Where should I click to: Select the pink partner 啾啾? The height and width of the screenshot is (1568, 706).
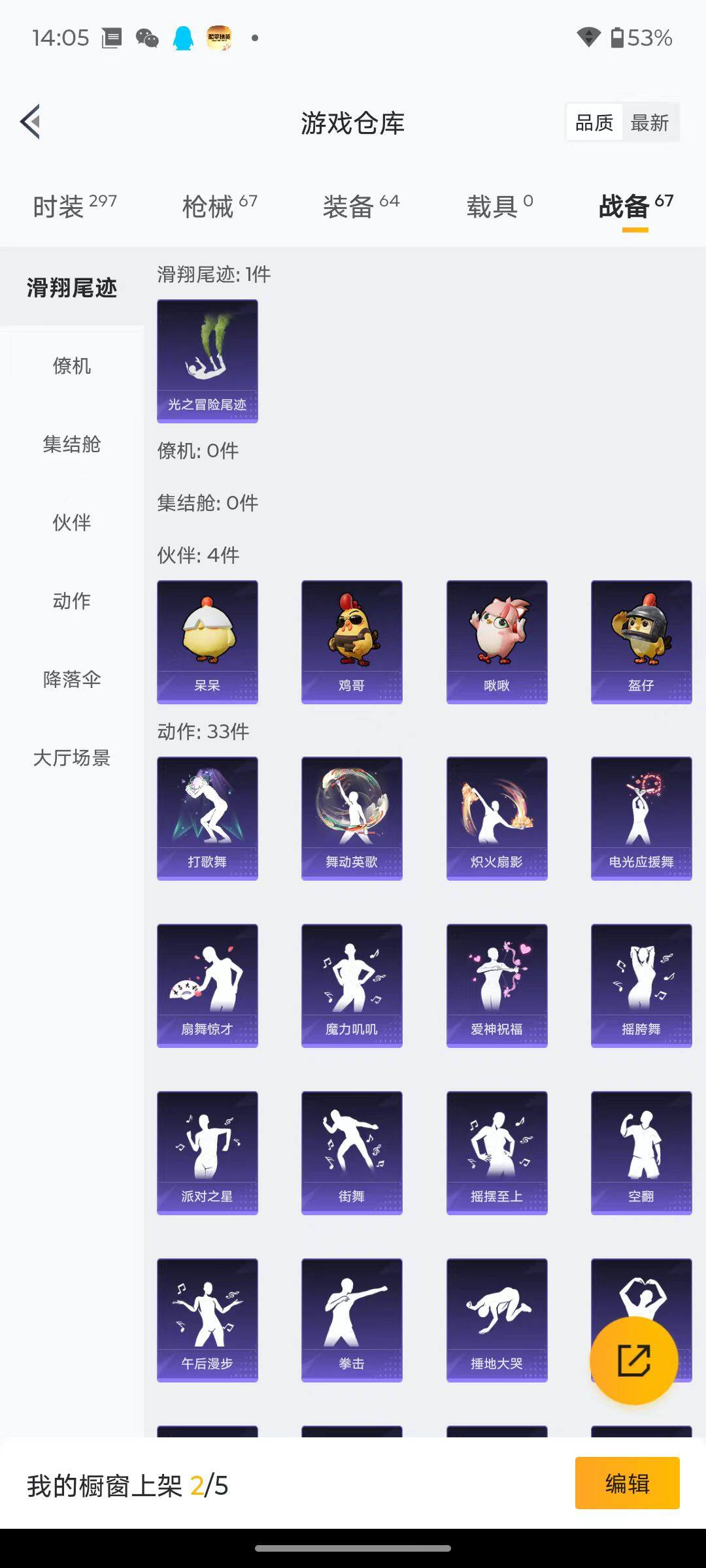[496, 640]
